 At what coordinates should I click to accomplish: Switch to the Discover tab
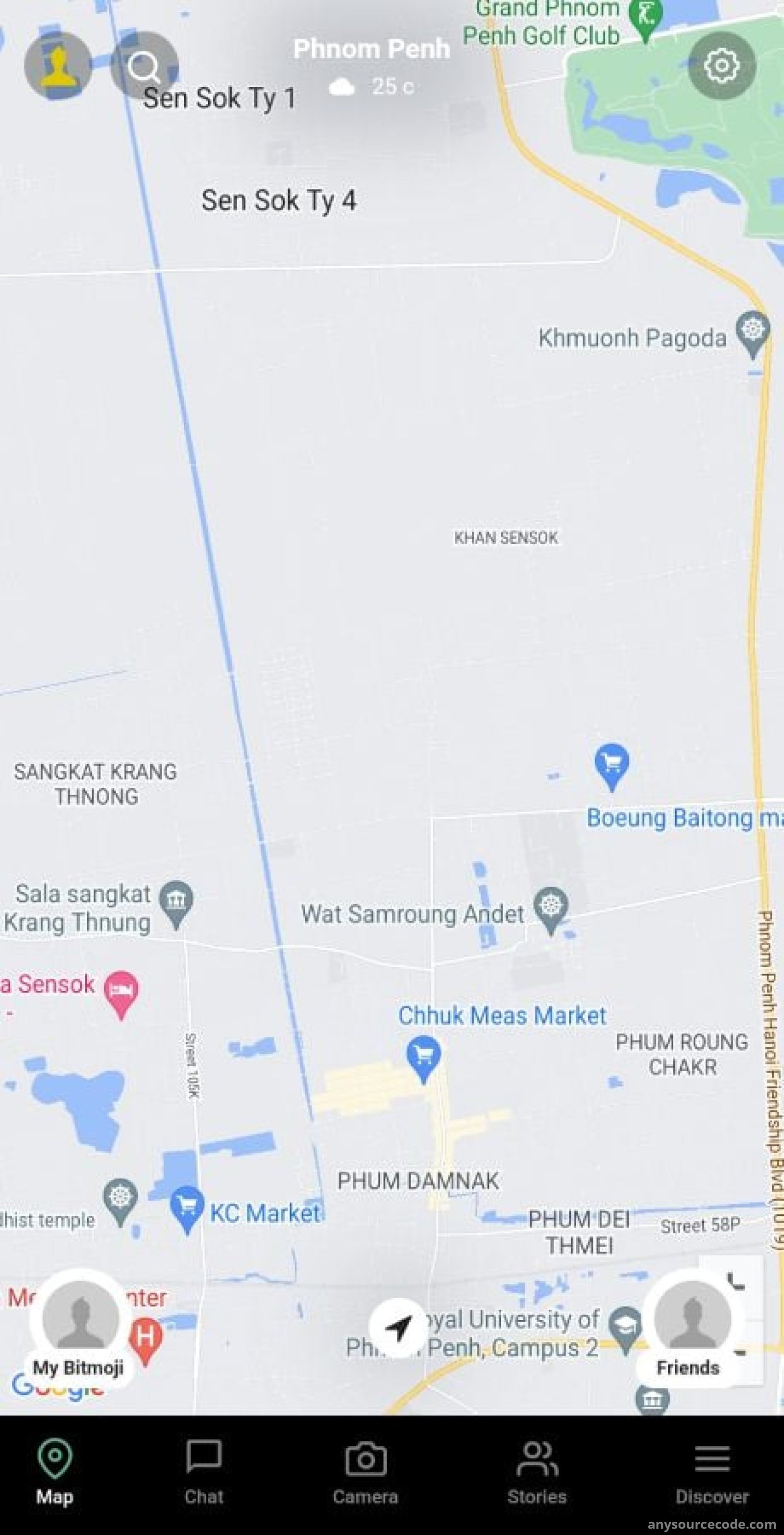point(712,1471)
